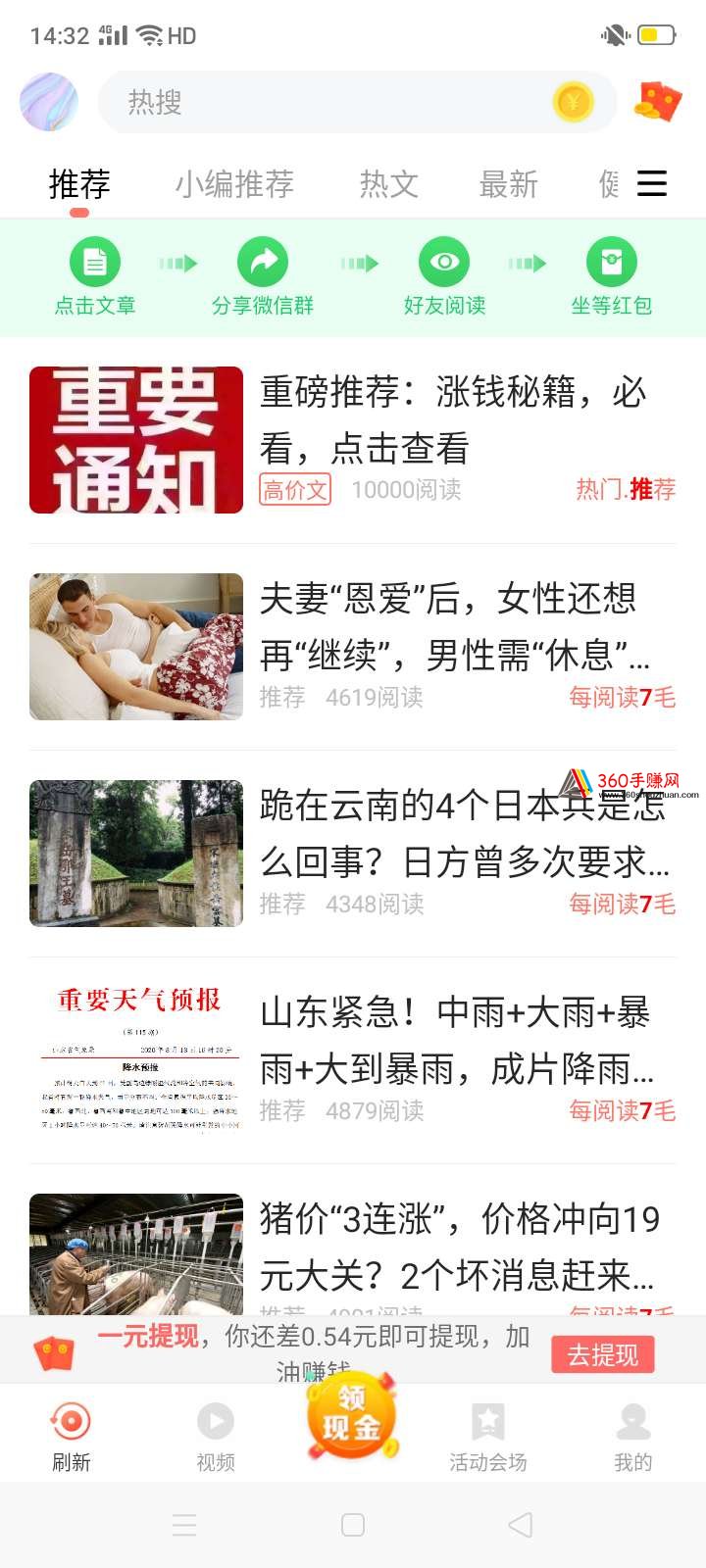Switch to the 小编推荐 tab
The width and height of the screenshot is (706, 1568).
(234, 184)
